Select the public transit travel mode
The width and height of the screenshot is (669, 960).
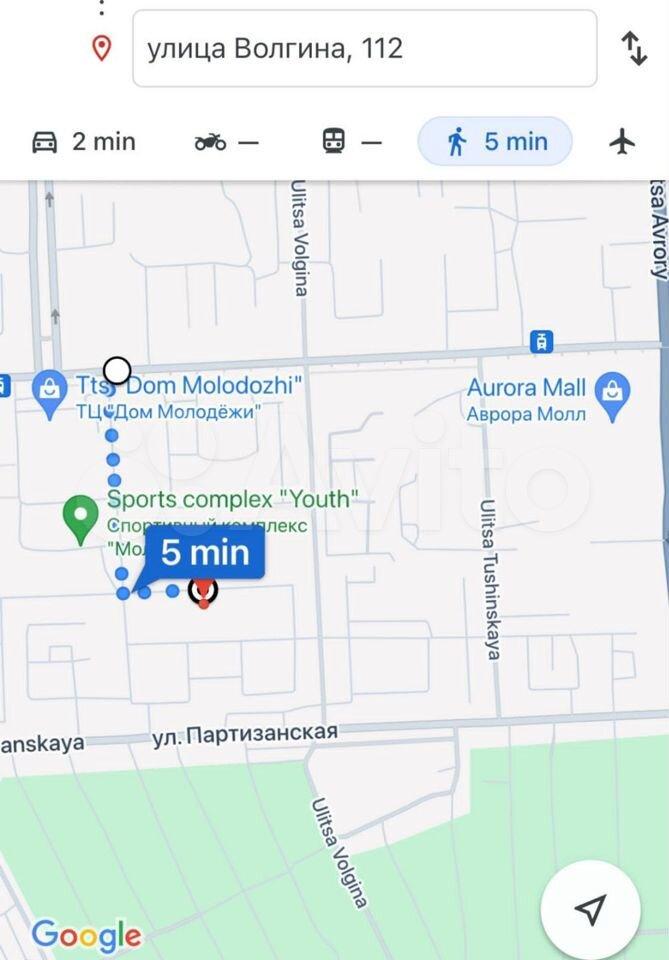coord(351,142)
